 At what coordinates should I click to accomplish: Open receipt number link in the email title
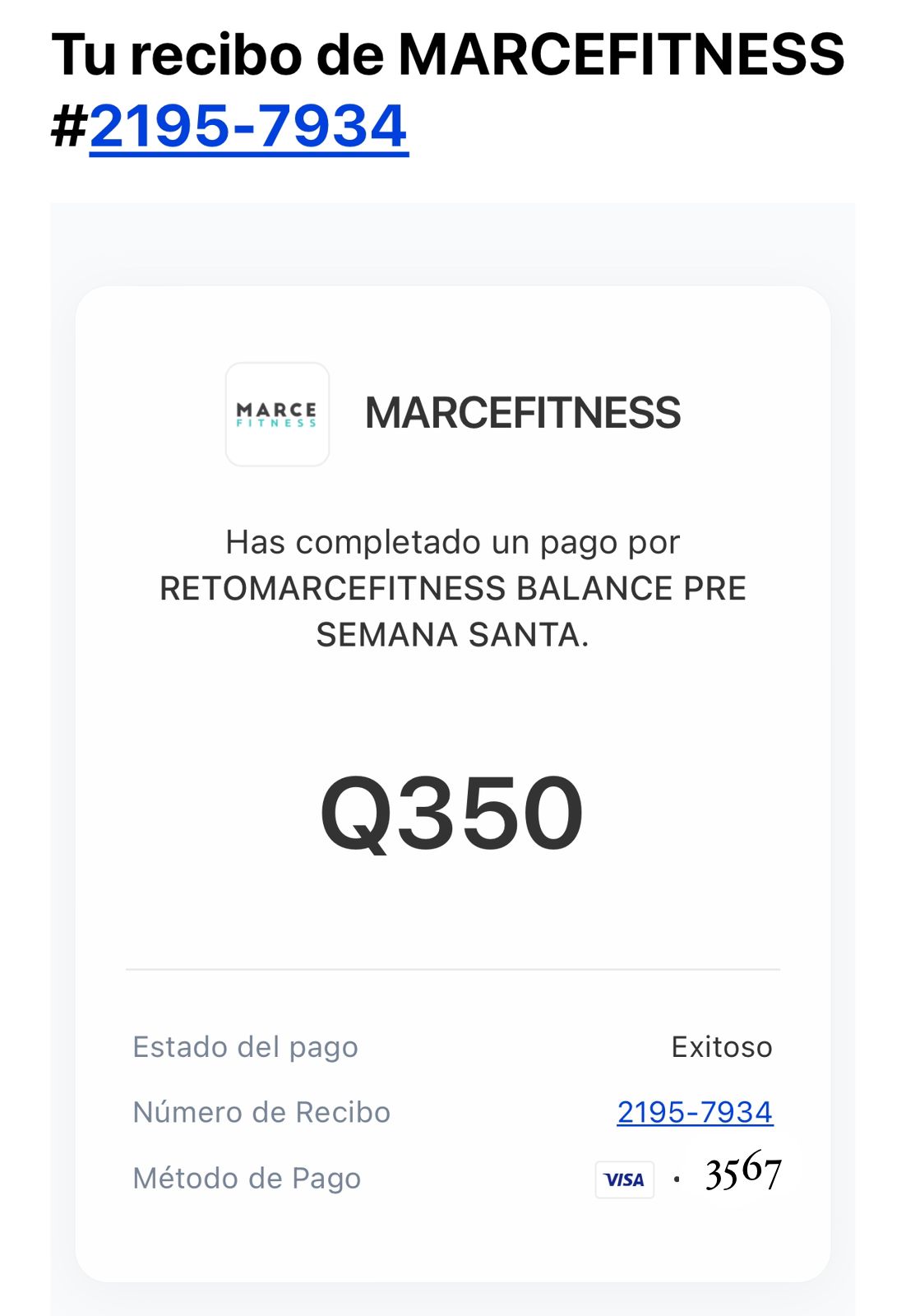pyautogui.click(x=248, y=127)
